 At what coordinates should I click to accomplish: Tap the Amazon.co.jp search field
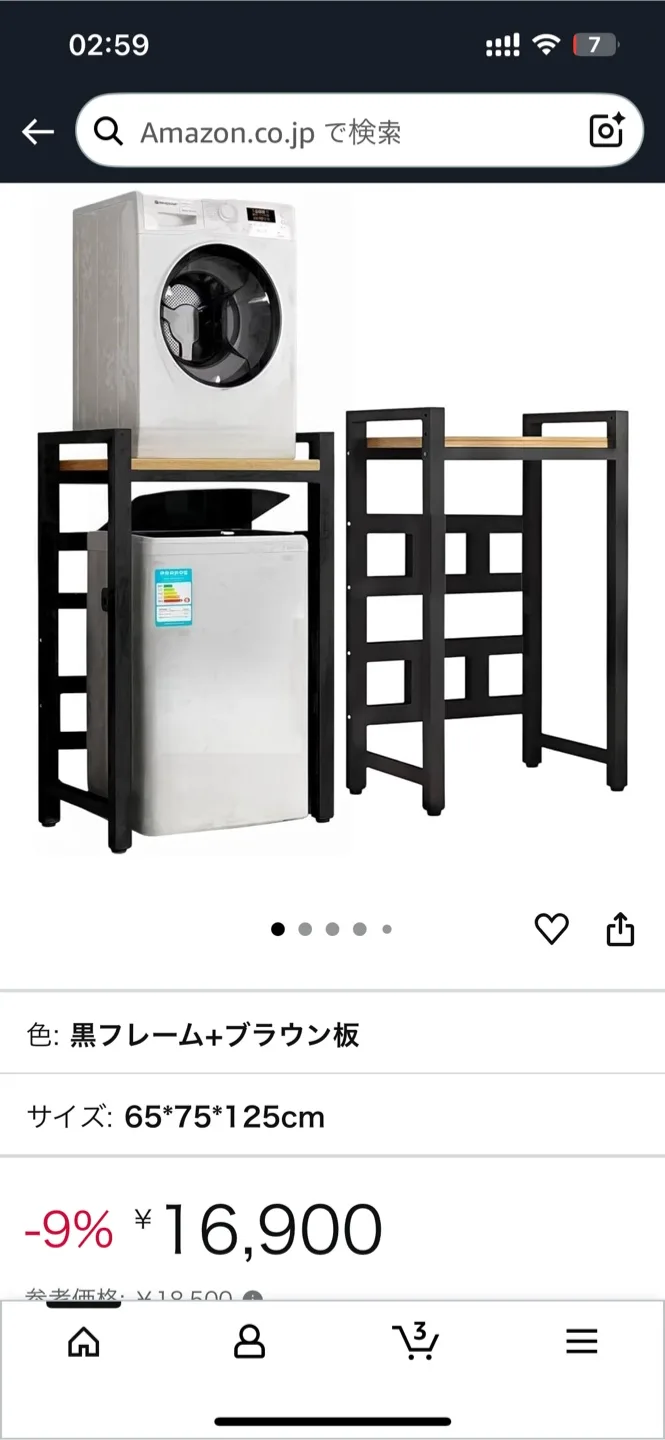[340, 132]
